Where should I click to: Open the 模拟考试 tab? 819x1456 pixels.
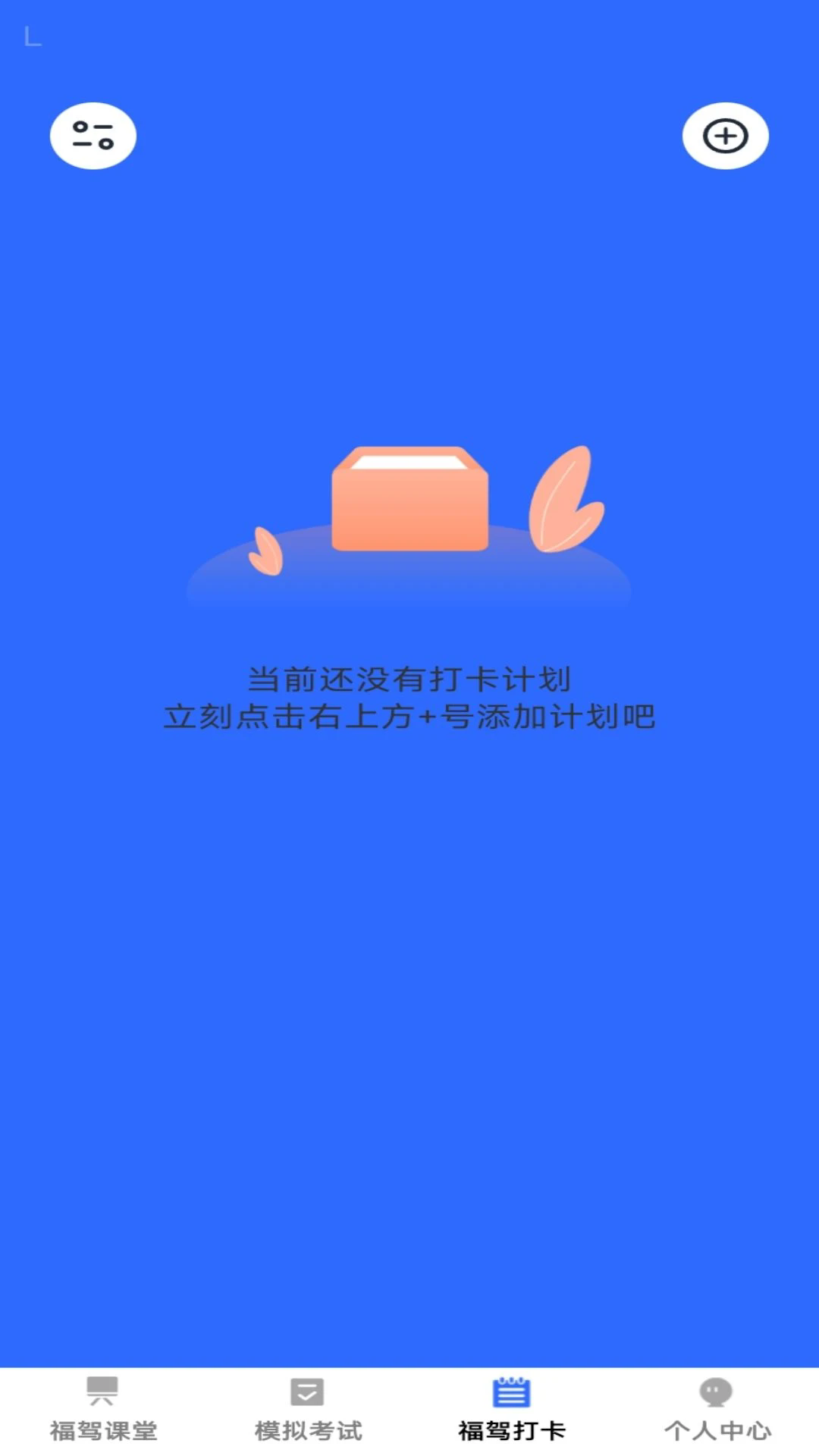tap(308, 1410)
